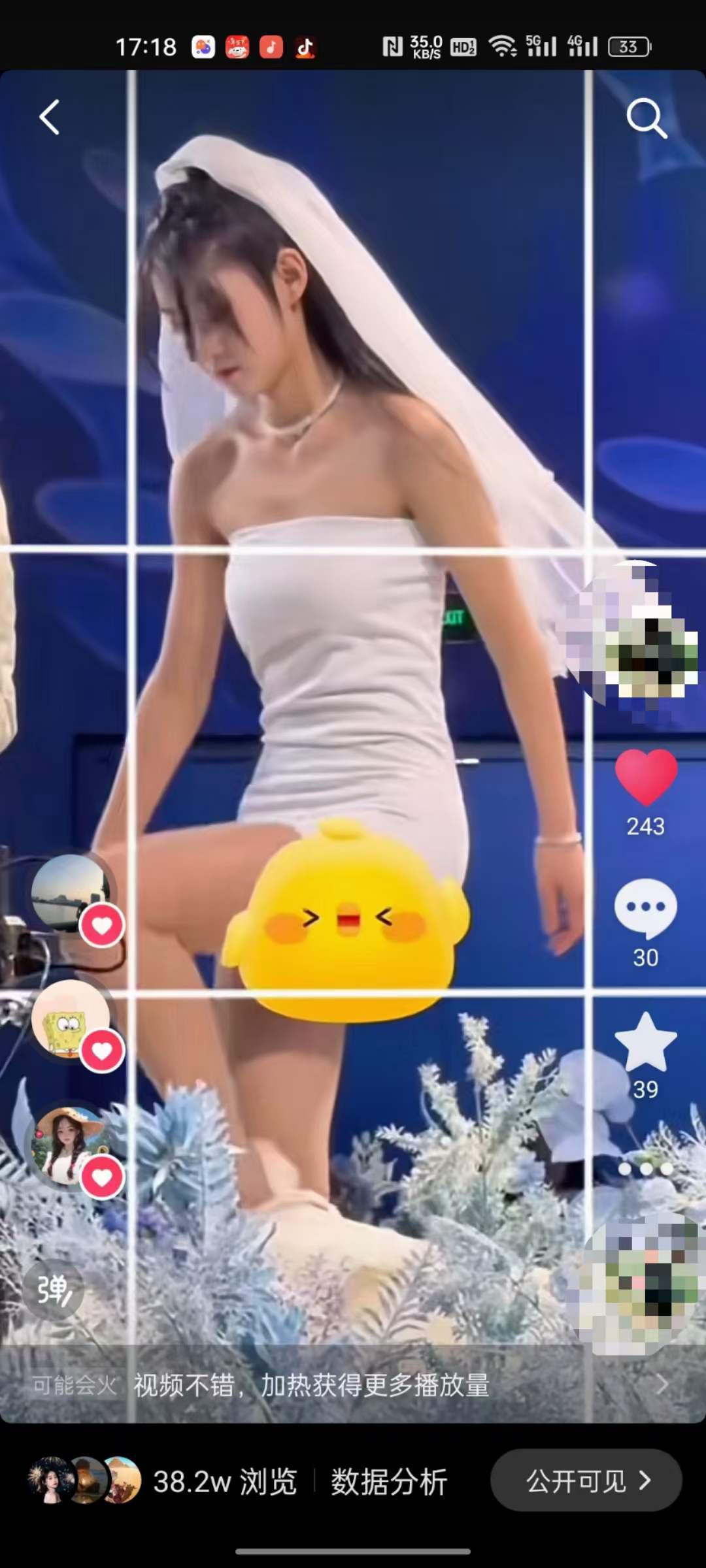
Task: Open 数据分析 data analytics
Action: pyautogui.click(x=389, y=1481)
